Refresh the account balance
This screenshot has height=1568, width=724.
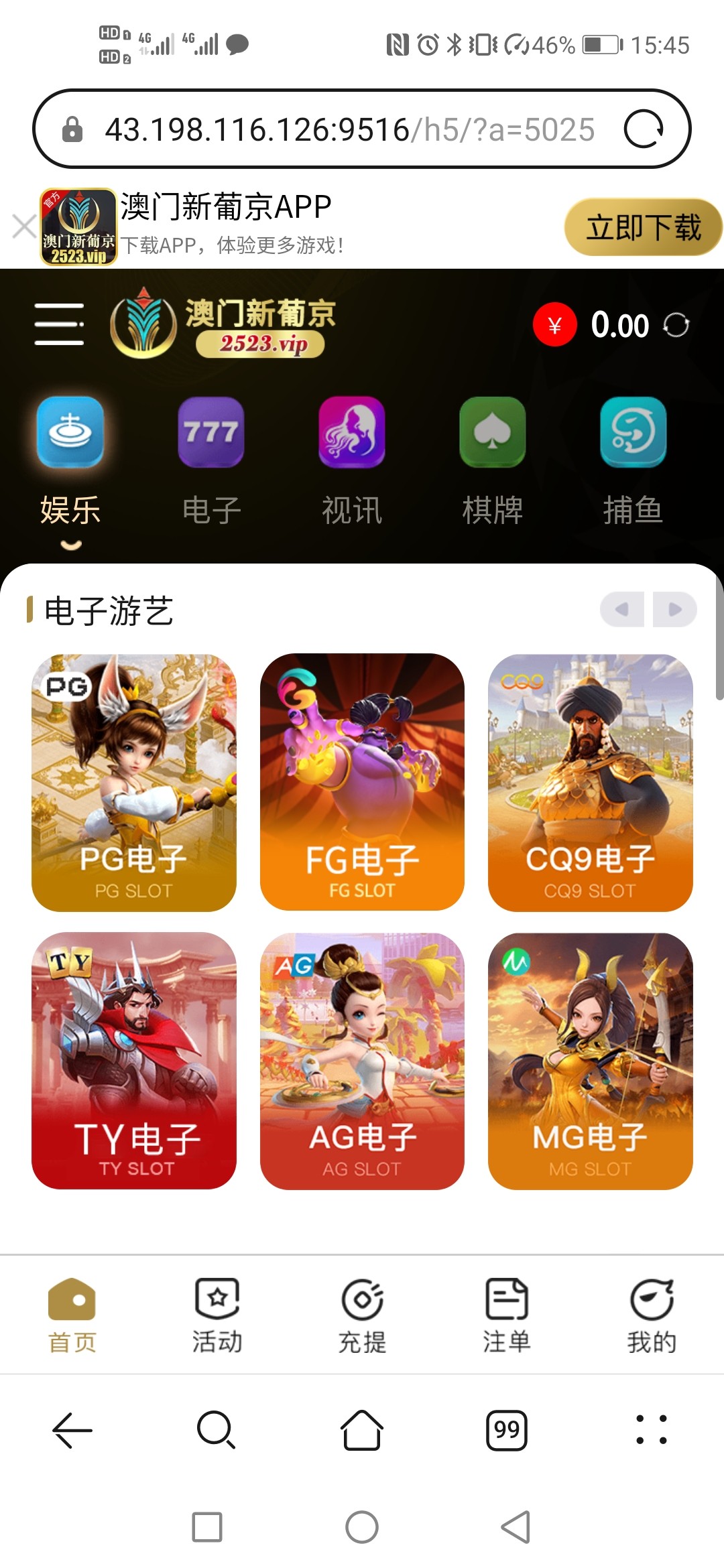(676, 326)
